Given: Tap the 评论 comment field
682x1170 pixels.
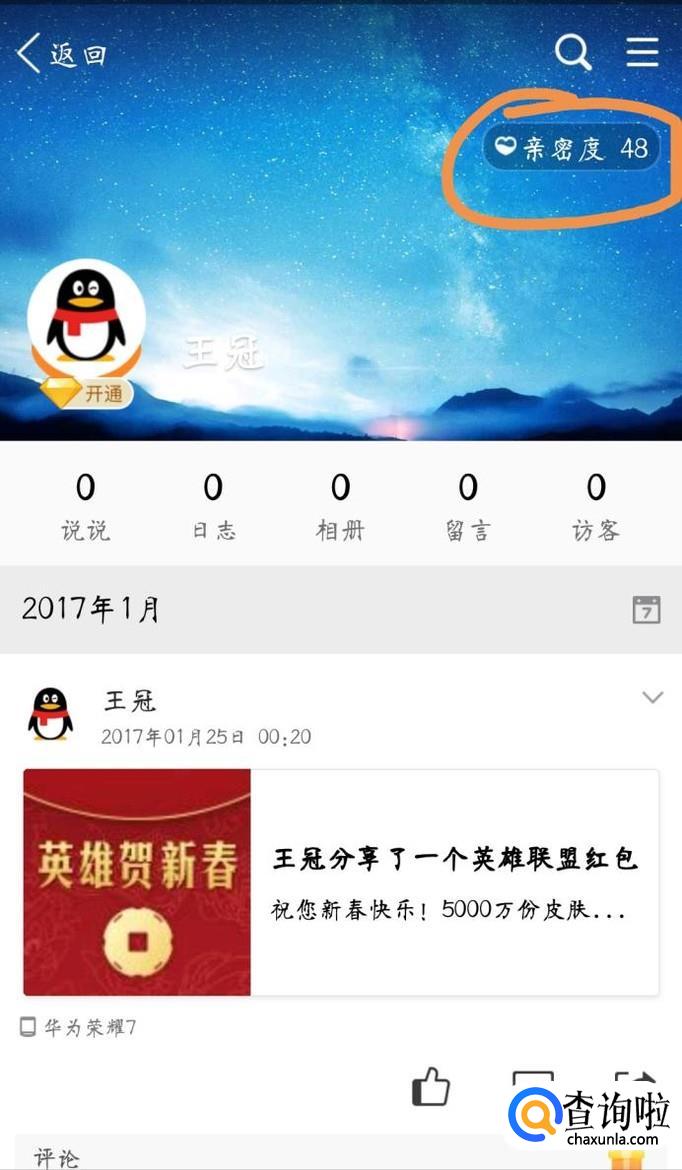Looking at the screenshot, I should (300, 1155).
